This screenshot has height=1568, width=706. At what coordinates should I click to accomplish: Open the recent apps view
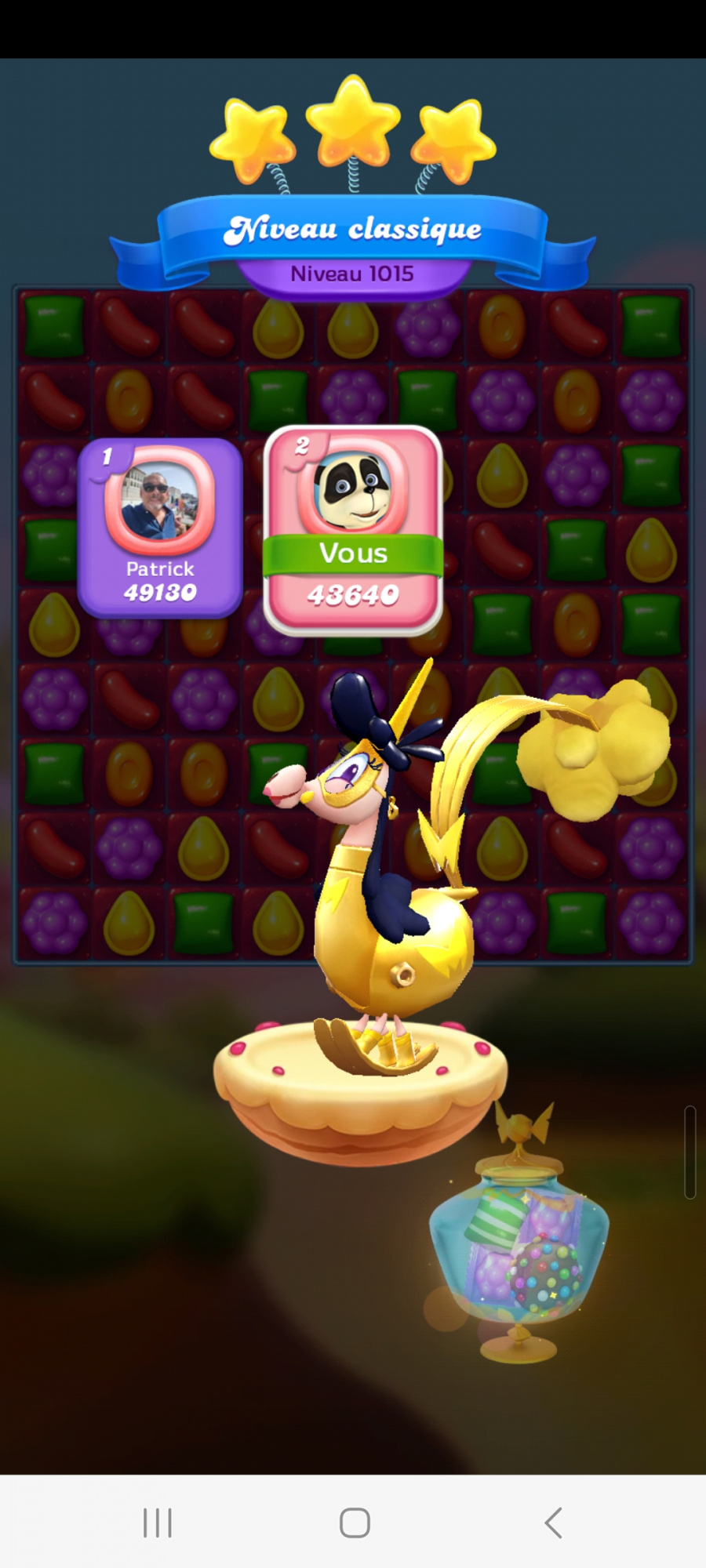[158, 1523]
